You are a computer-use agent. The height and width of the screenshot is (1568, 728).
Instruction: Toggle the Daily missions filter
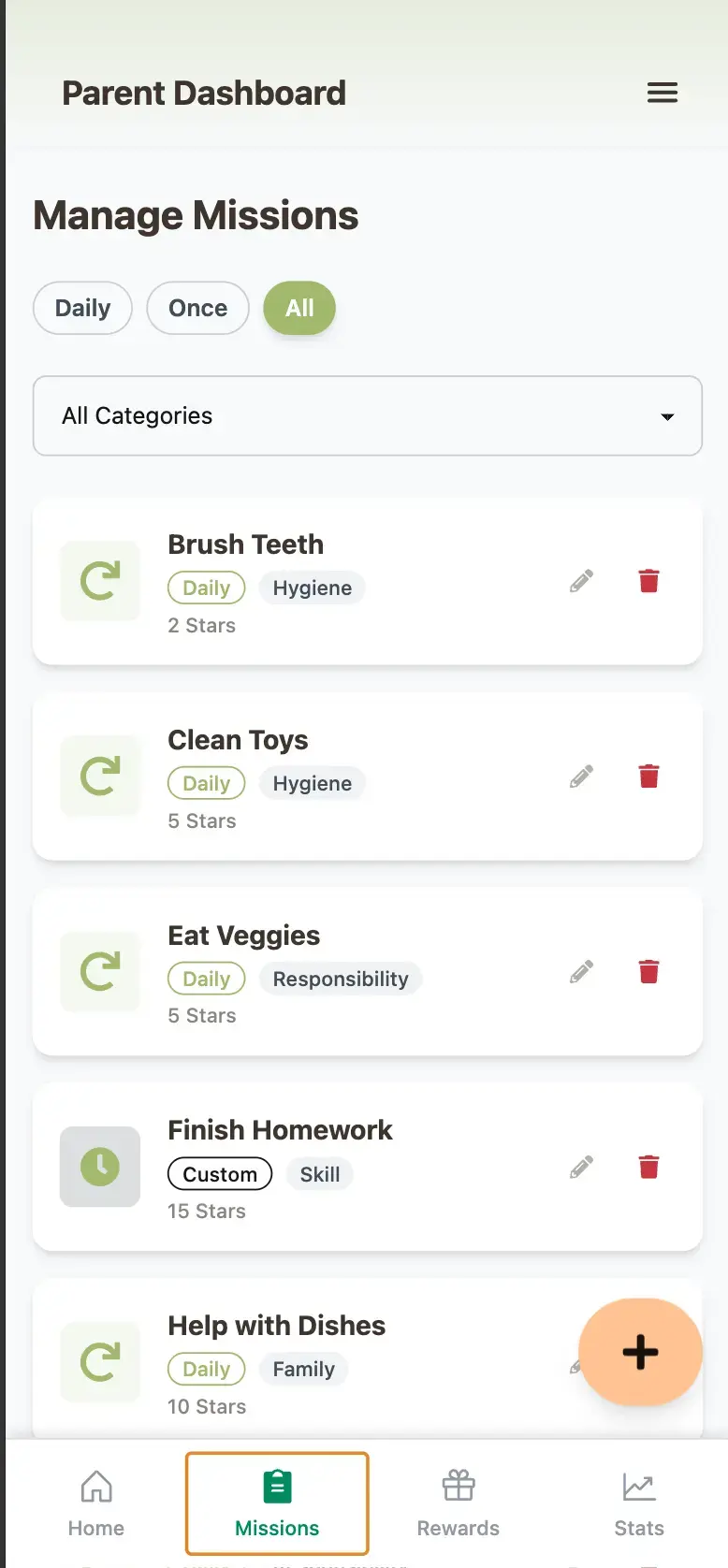point(82,308)
